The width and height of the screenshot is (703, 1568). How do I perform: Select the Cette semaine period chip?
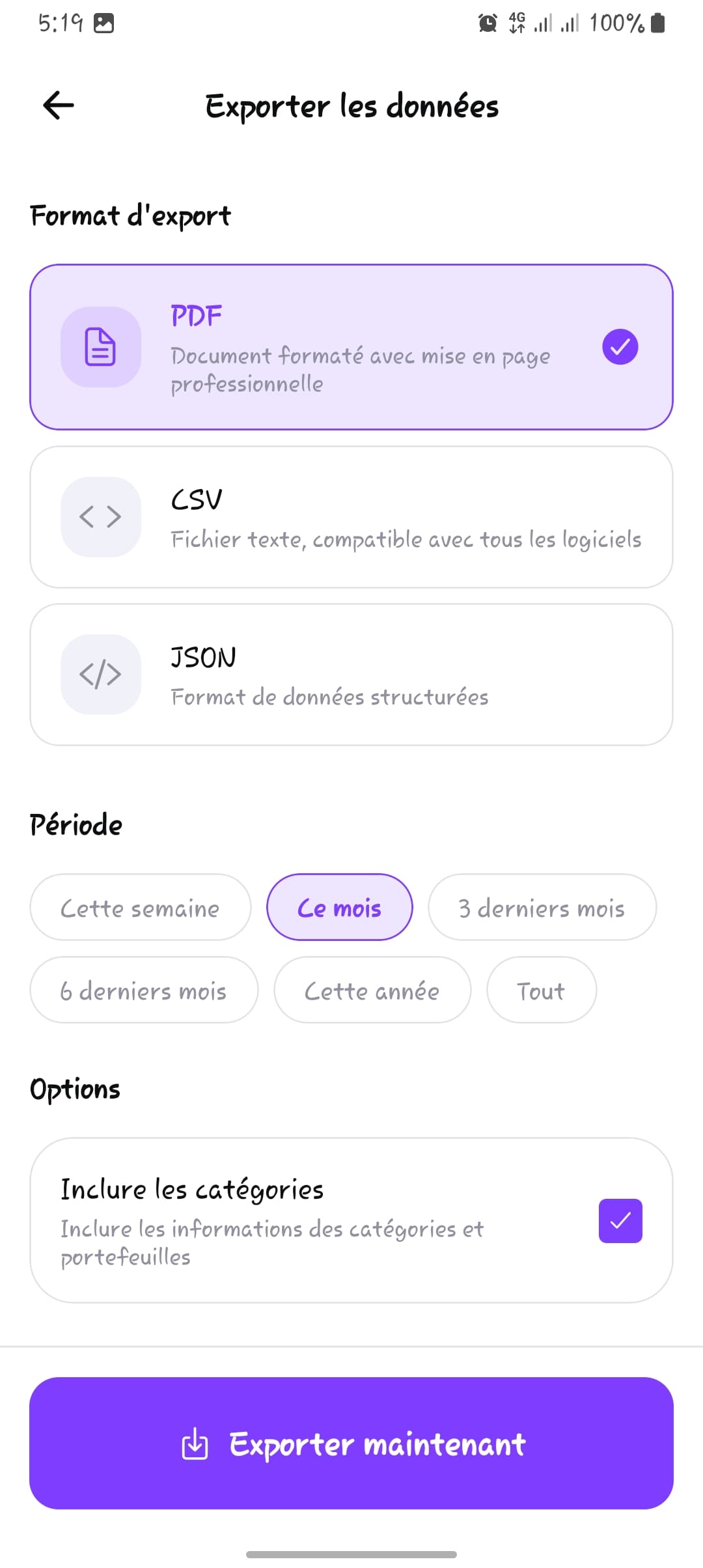[x=140, y=907]
